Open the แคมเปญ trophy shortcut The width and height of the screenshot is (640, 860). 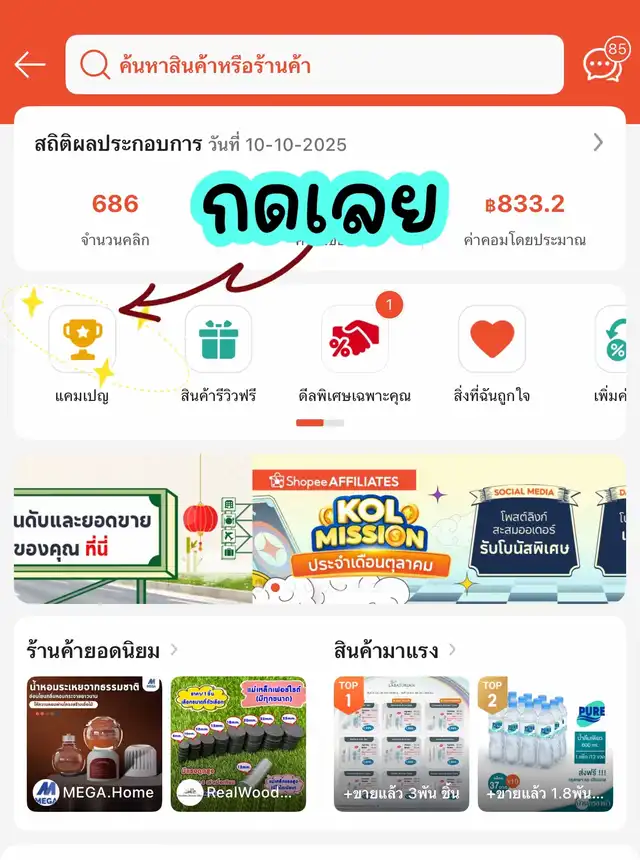(x=82, y=340)
